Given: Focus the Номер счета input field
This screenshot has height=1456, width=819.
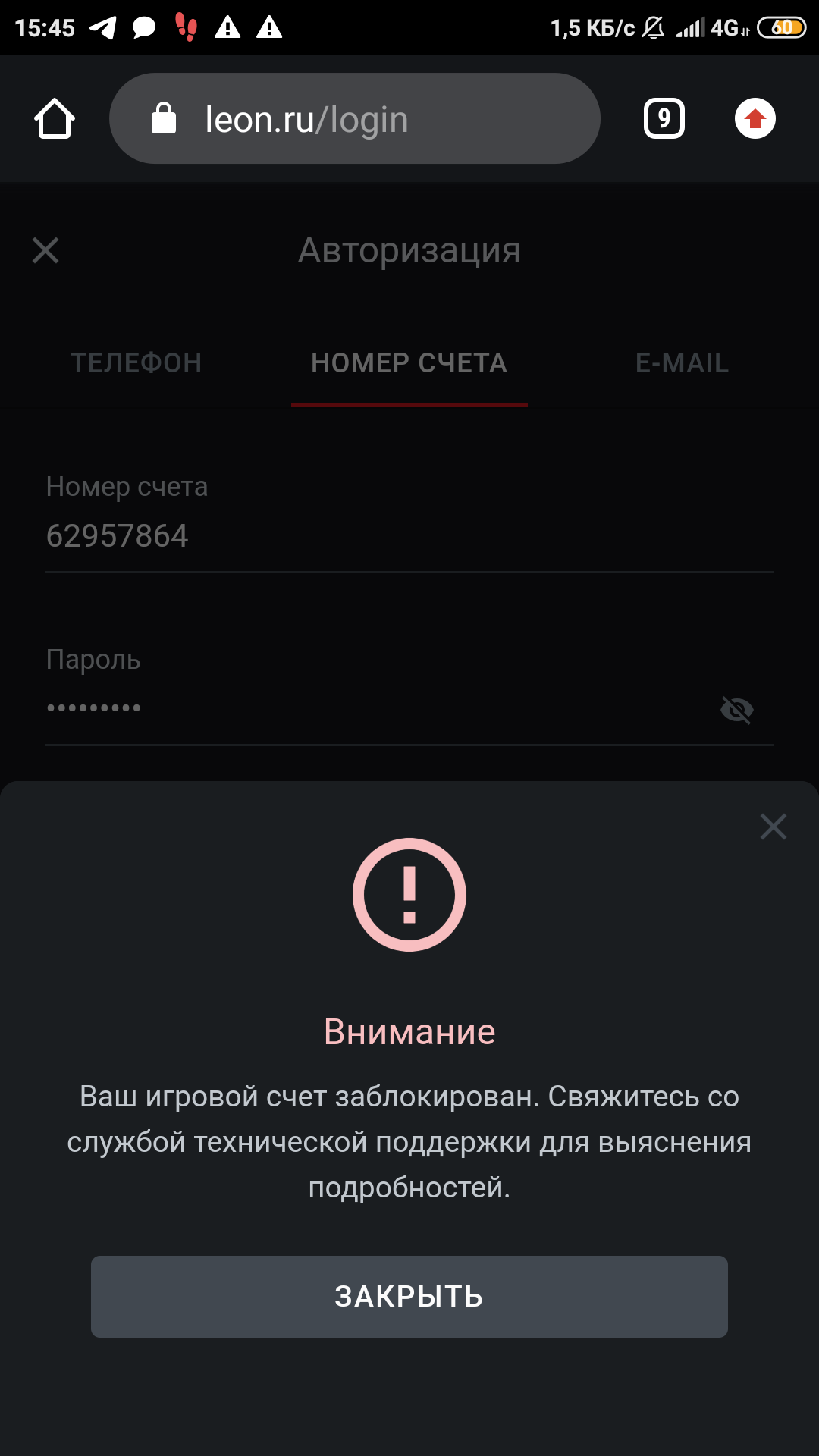Looking at the screenshot, I should pyautogui.click(x=409, y=536).
